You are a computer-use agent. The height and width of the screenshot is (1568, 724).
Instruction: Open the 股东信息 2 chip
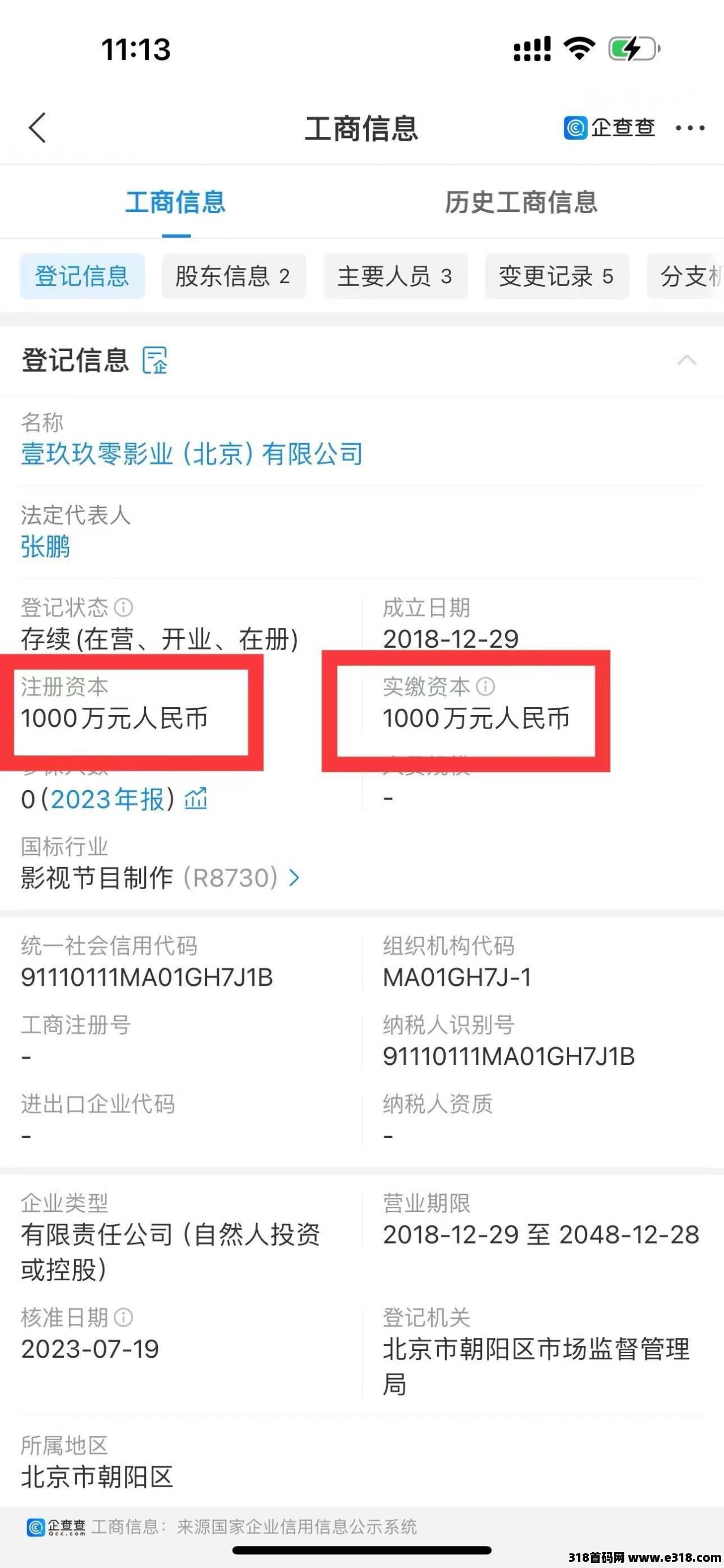click(233, 276)
